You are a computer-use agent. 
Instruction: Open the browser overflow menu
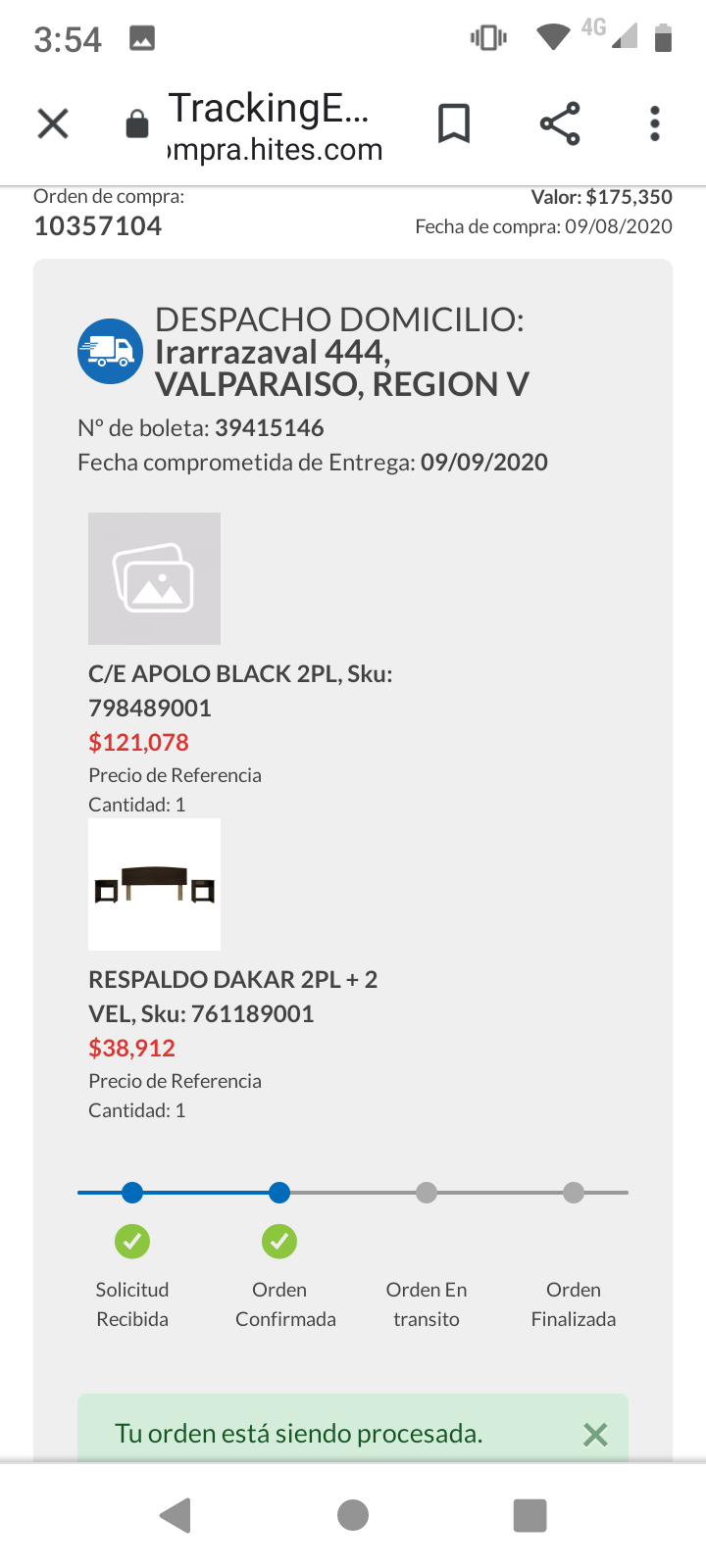[x=655, y=123]
